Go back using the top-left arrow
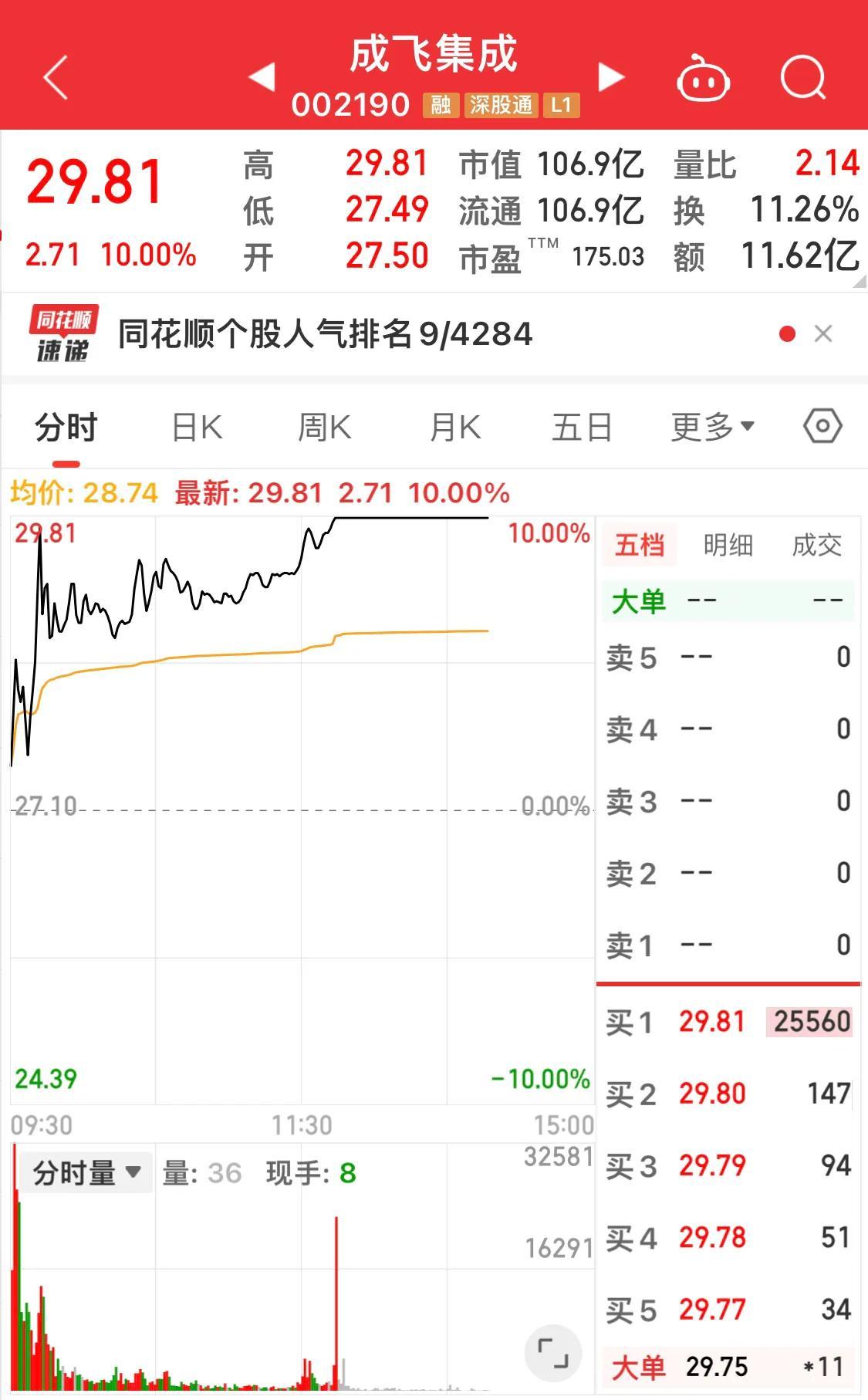 pos(56,77)
